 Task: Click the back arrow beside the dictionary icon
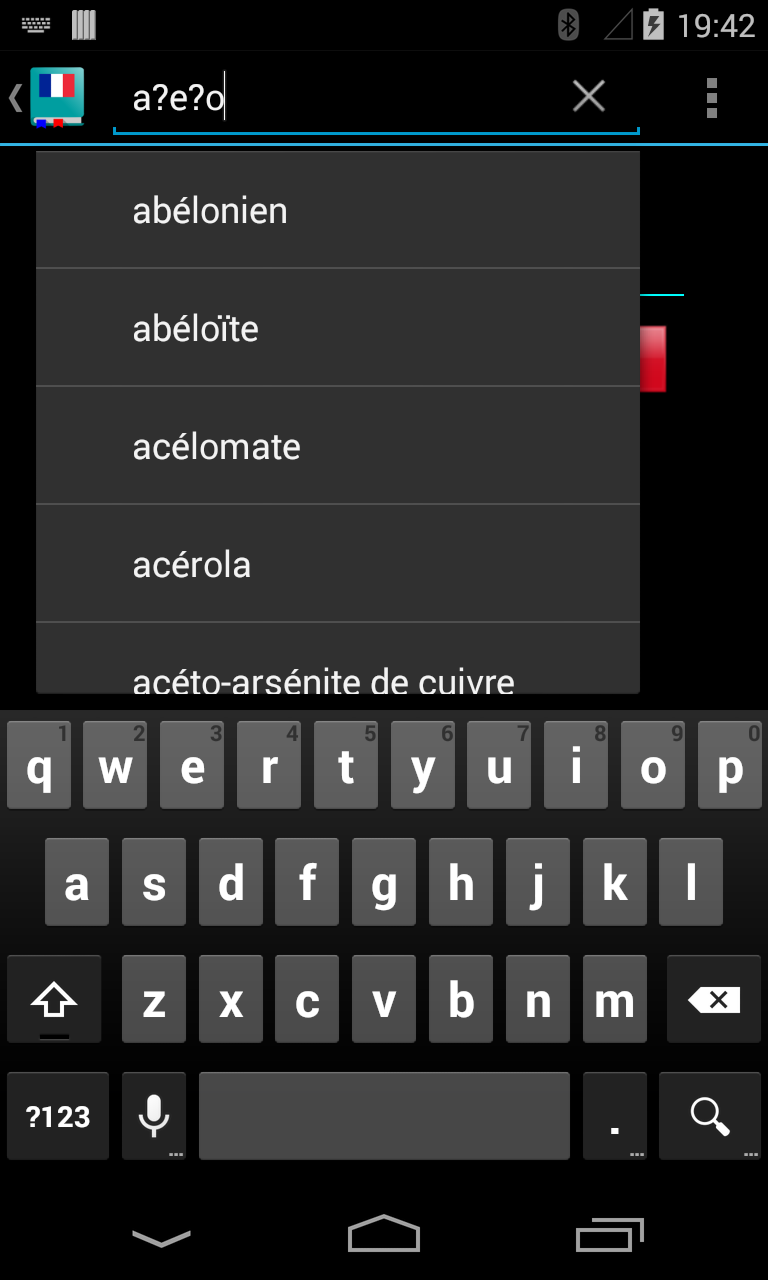click(14, 96)
